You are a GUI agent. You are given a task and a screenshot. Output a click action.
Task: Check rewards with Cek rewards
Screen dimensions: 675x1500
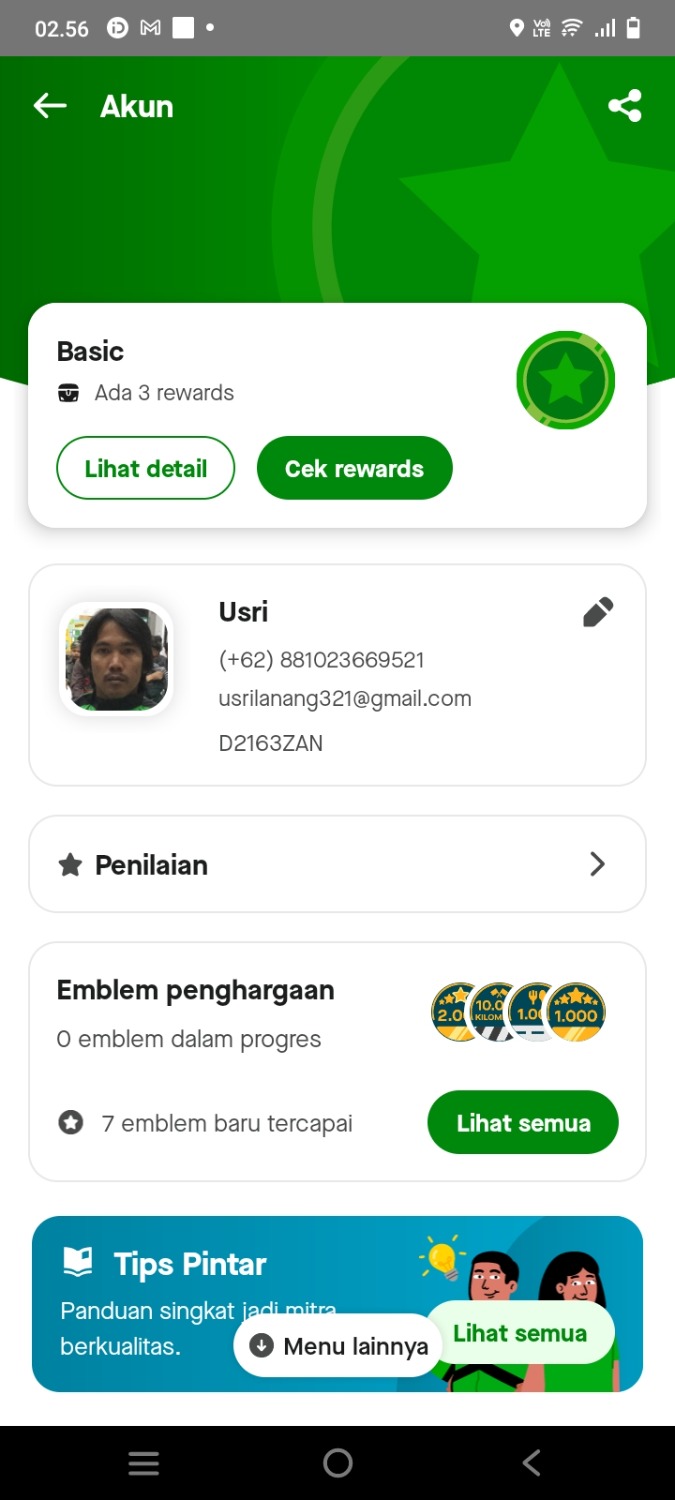(x=354, y=468)
